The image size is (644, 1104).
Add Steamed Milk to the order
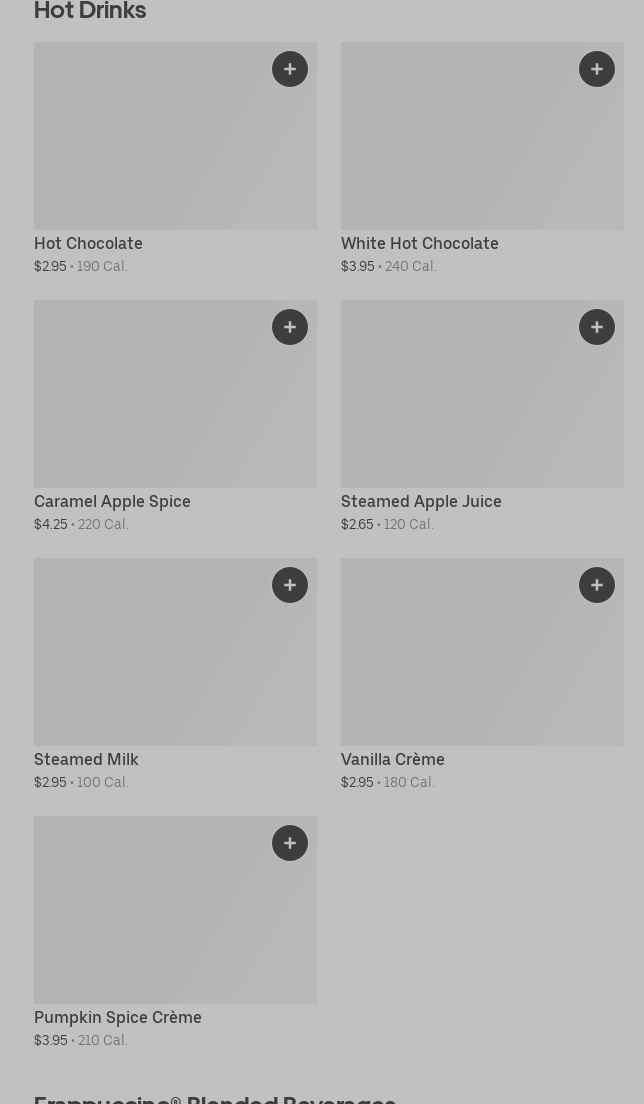290,585
